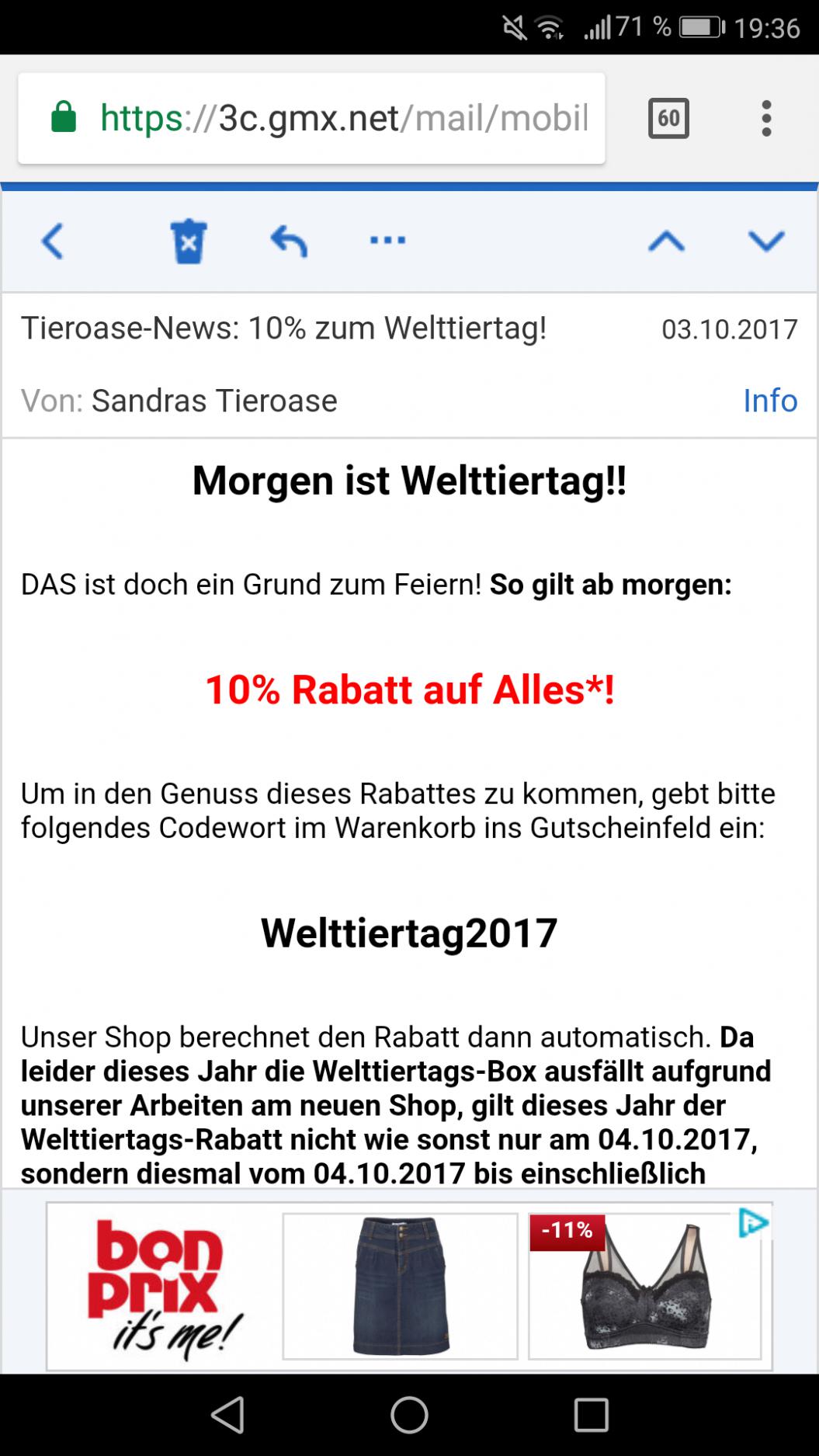The image size is (819, 1456).
Task: Open the -11% bra ad product
Action: tap(644, 1287)
